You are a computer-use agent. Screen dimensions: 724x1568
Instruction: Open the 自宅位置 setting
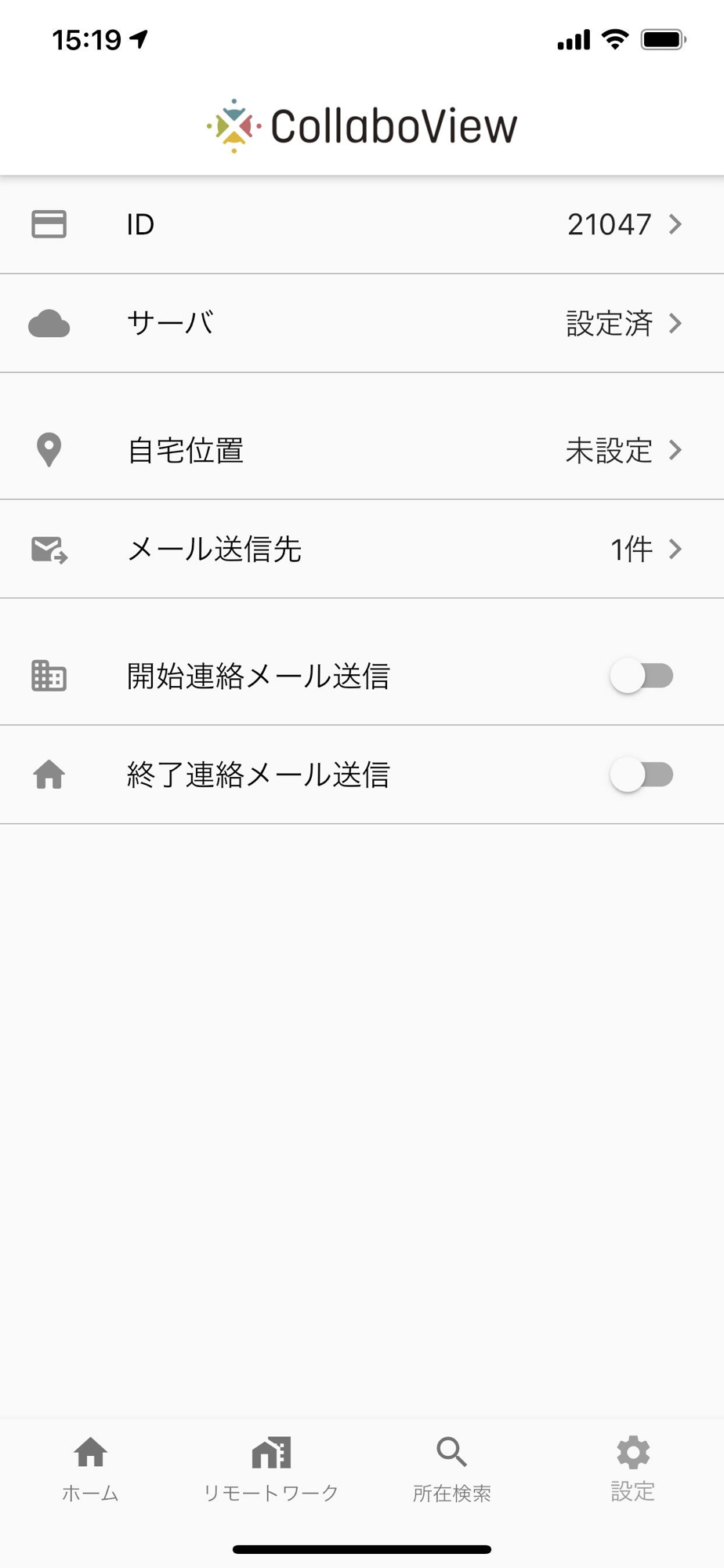[362, 450]
